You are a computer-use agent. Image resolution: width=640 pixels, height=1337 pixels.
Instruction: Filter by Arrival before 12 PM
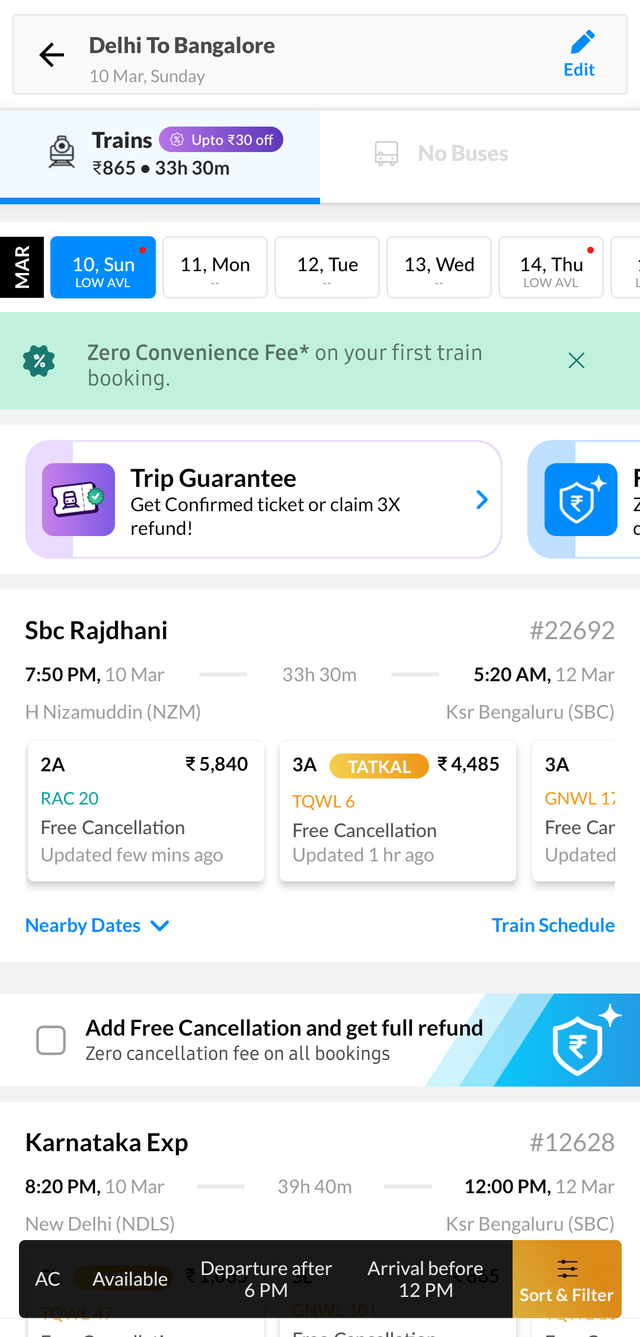[x=425, y=1279]
